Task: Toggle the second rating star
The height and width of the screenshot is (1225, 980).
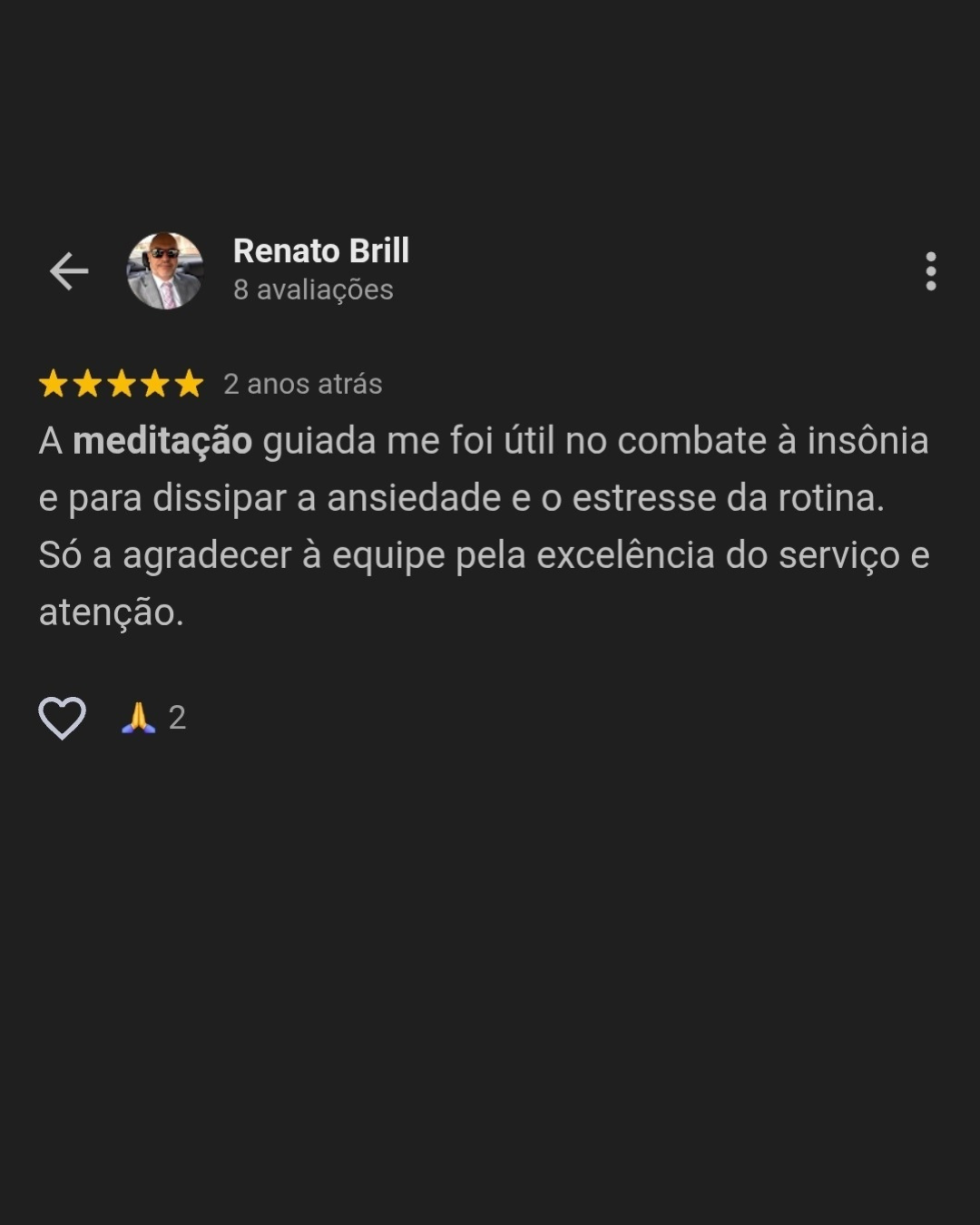Action: pos(88,383)
